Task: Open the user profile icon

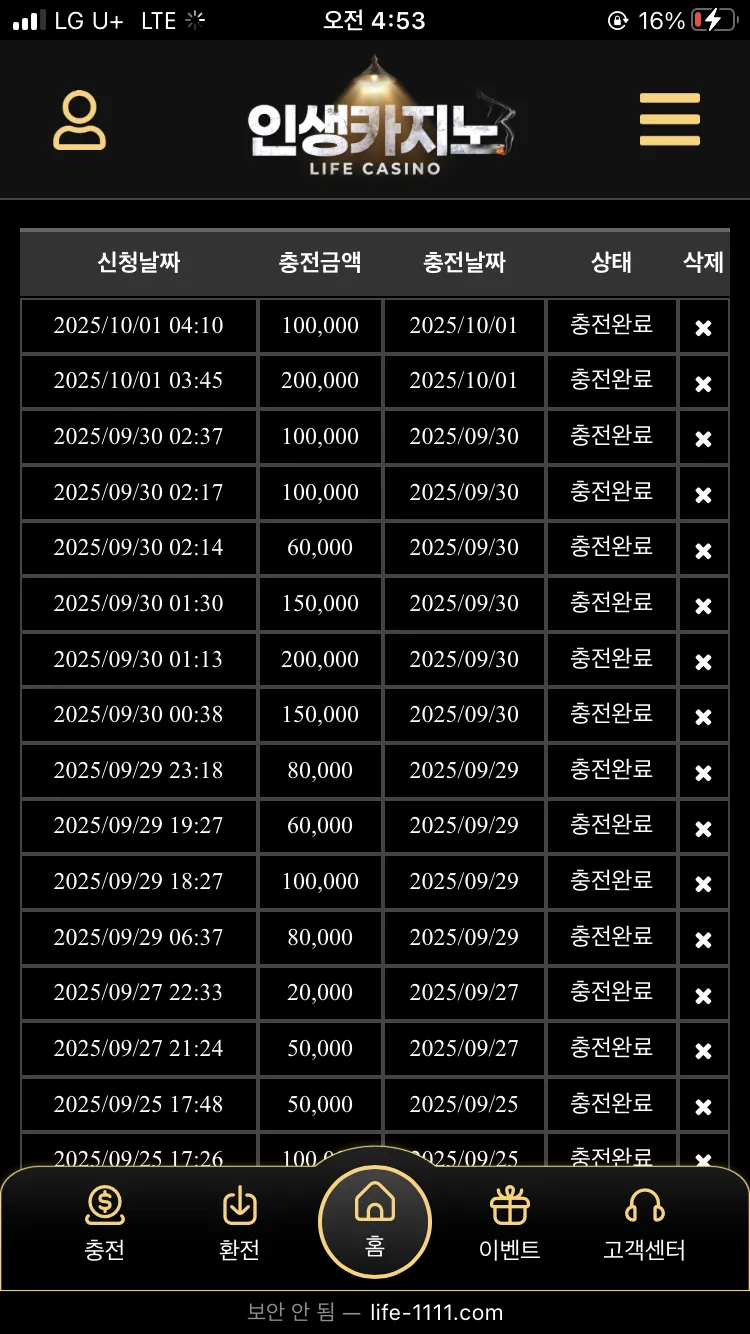Action: (80, 121)
